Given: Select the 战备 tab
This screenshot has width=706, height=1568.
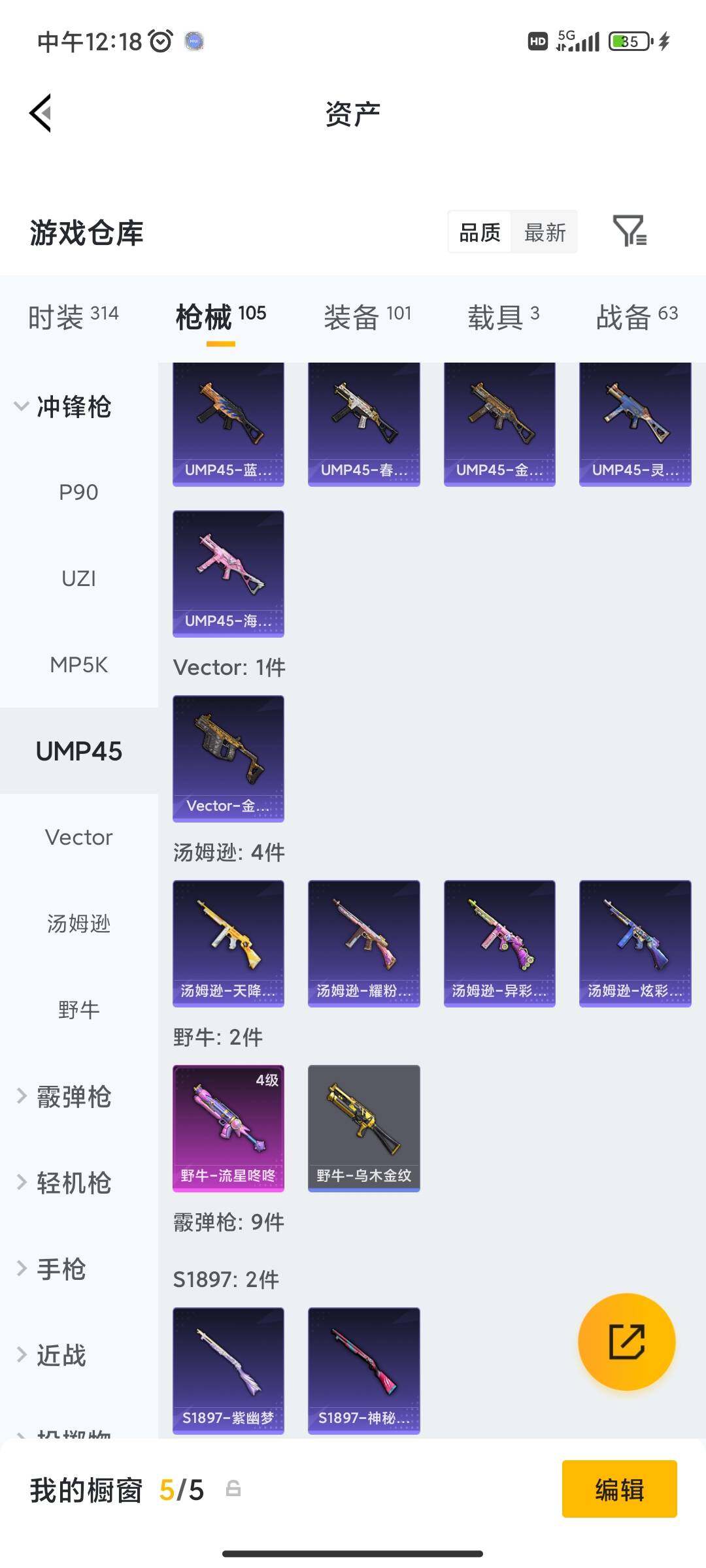Looking at the screenshot, I should 637,317.
